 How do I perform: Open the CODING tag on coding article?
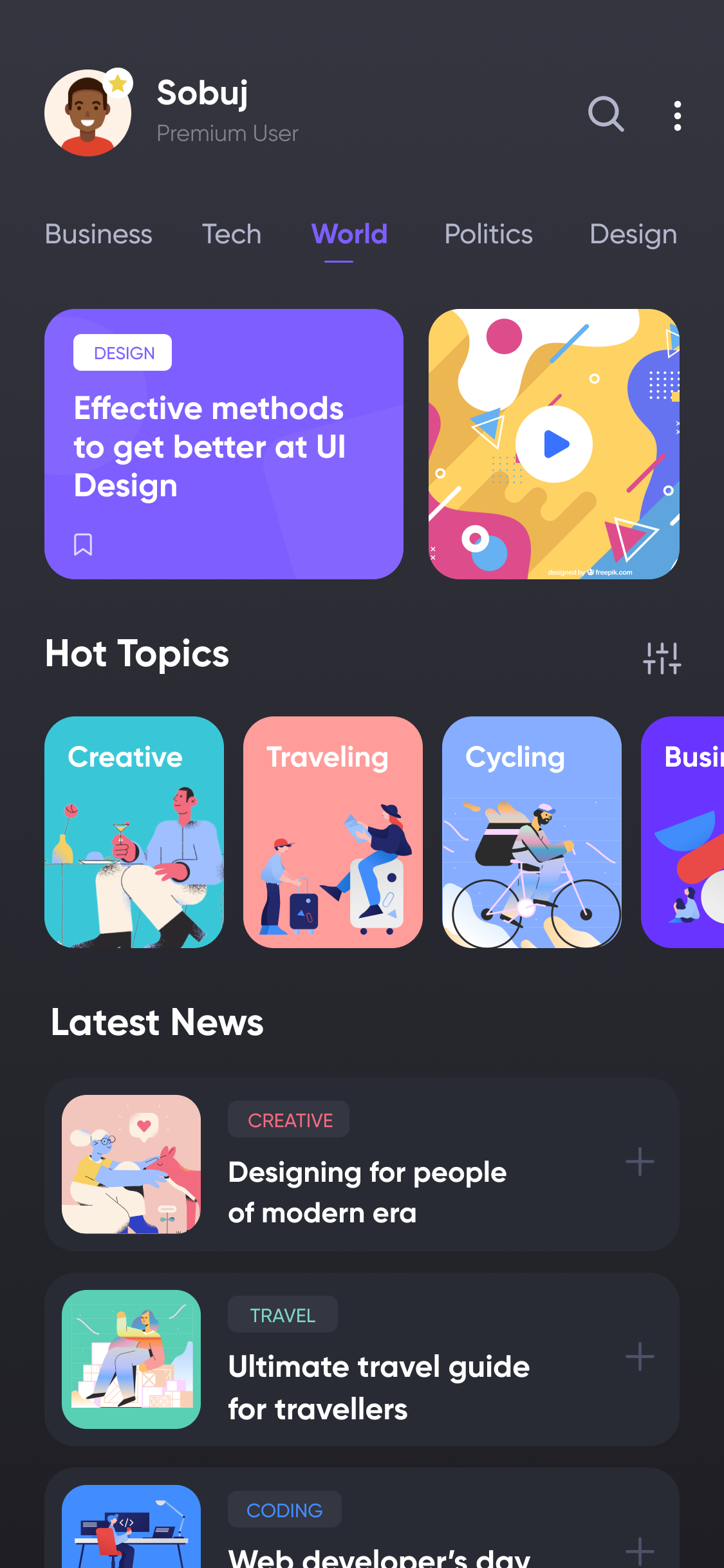(284, 1509)
